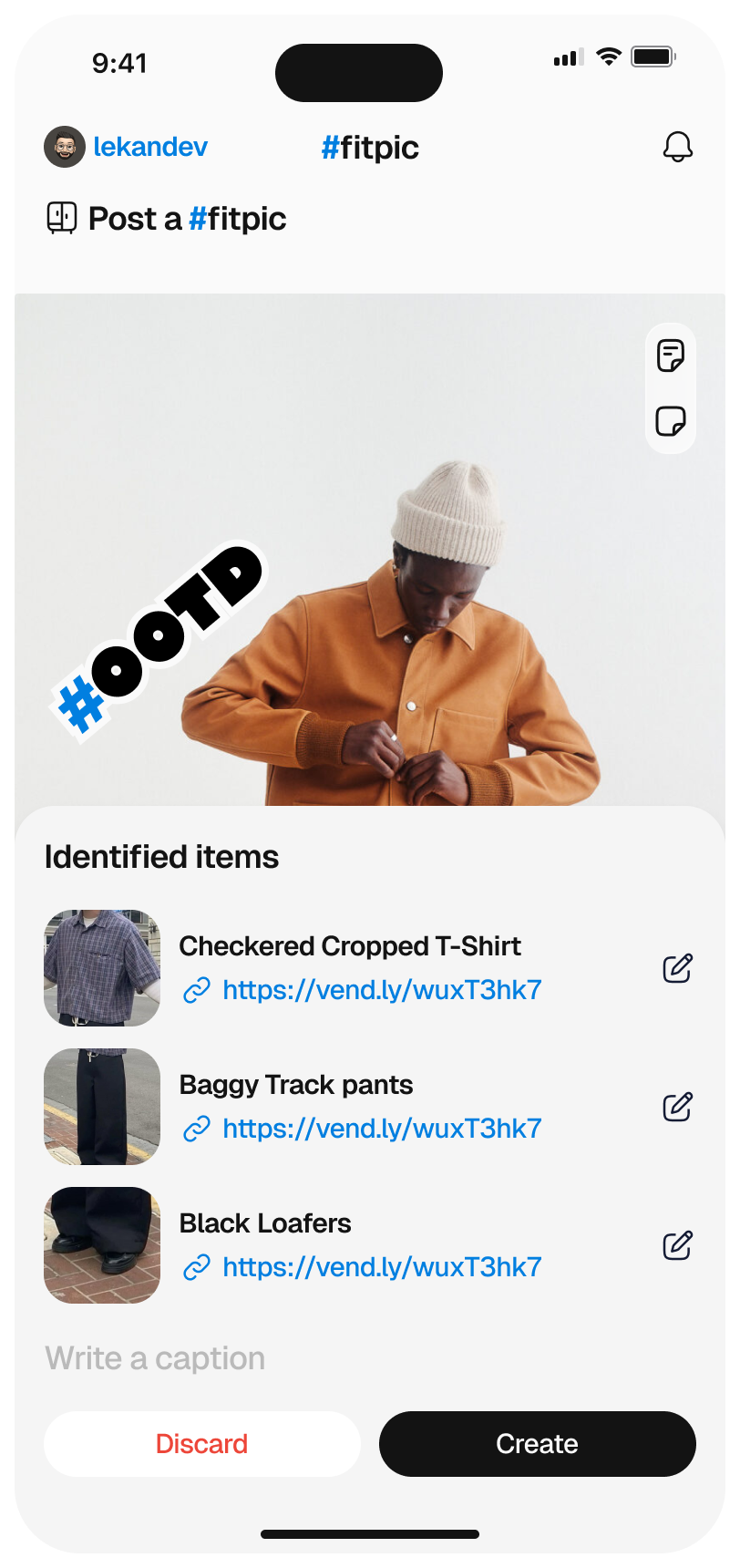Screen dimensions: 740x1568
Task: Open lekandev profile
Action: 127,147
